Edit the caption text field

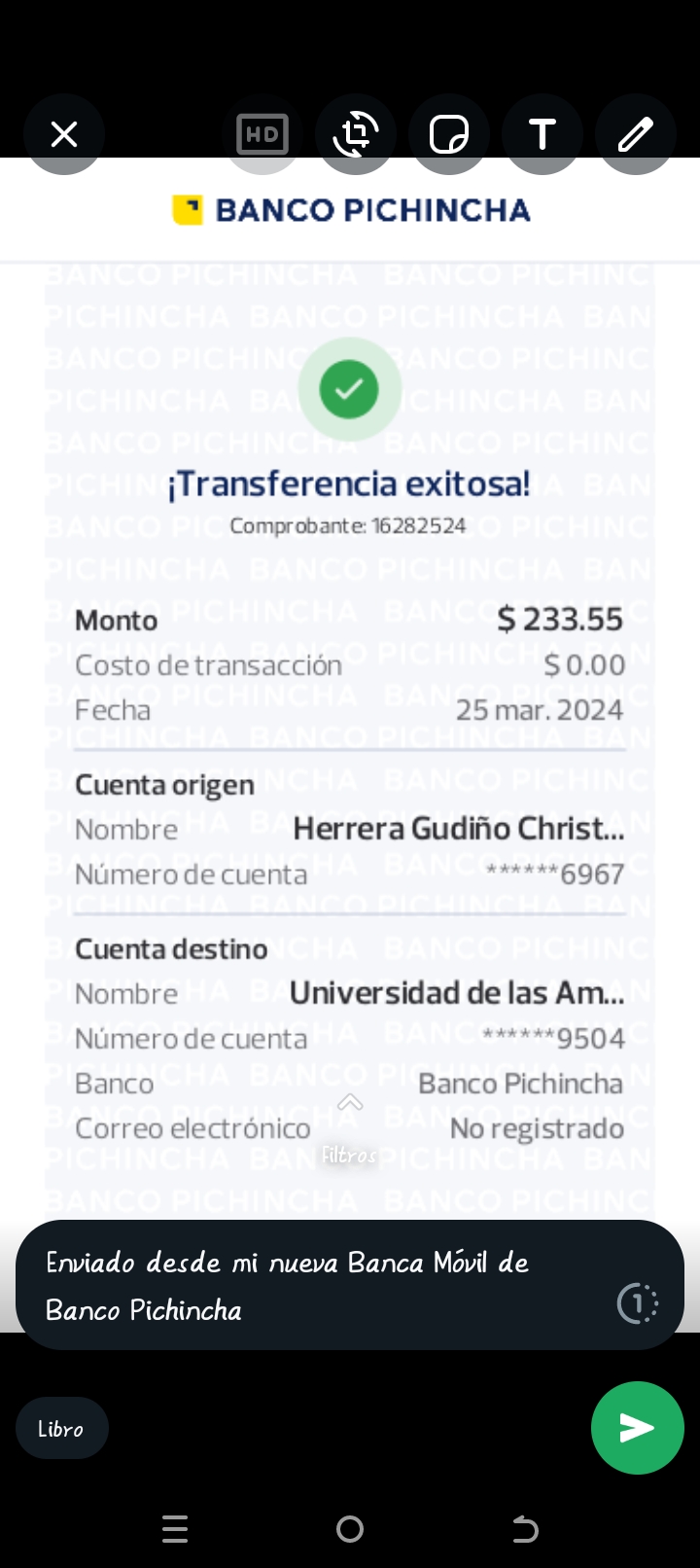[x=311, y=1285]
